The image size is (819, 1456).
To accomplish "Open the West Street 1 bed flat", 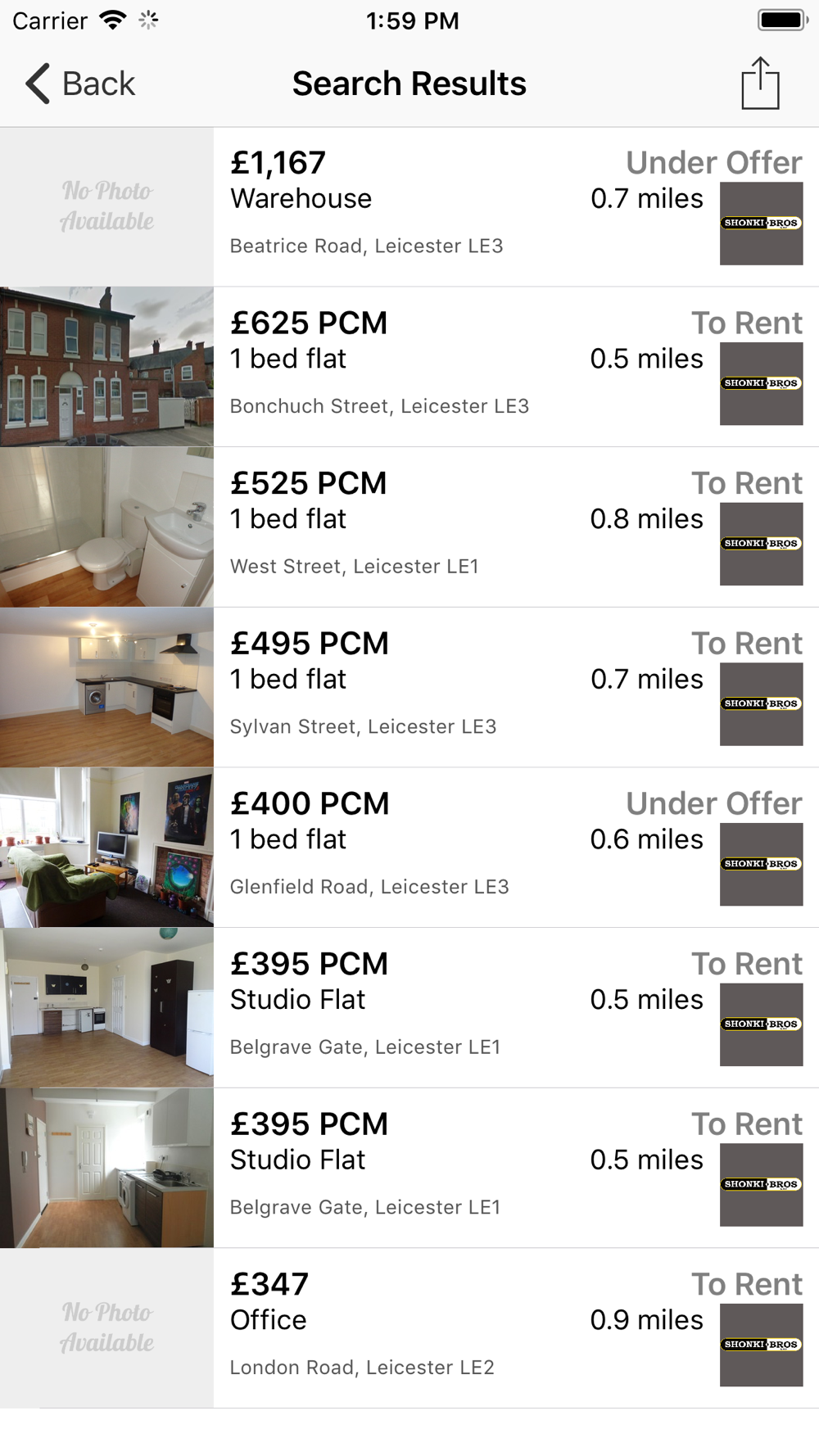I will coord(409,527).
